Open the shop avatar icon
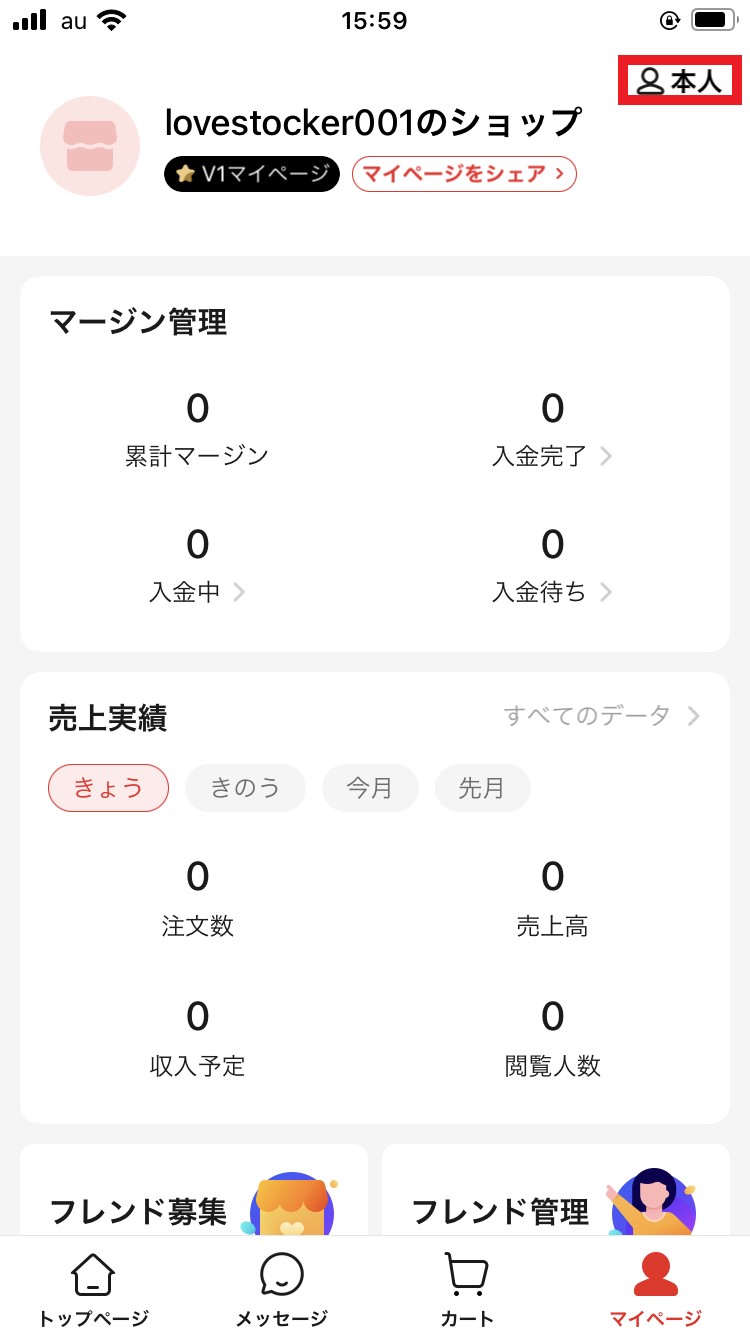750x1334 pixels. click(x=90, y=146)
